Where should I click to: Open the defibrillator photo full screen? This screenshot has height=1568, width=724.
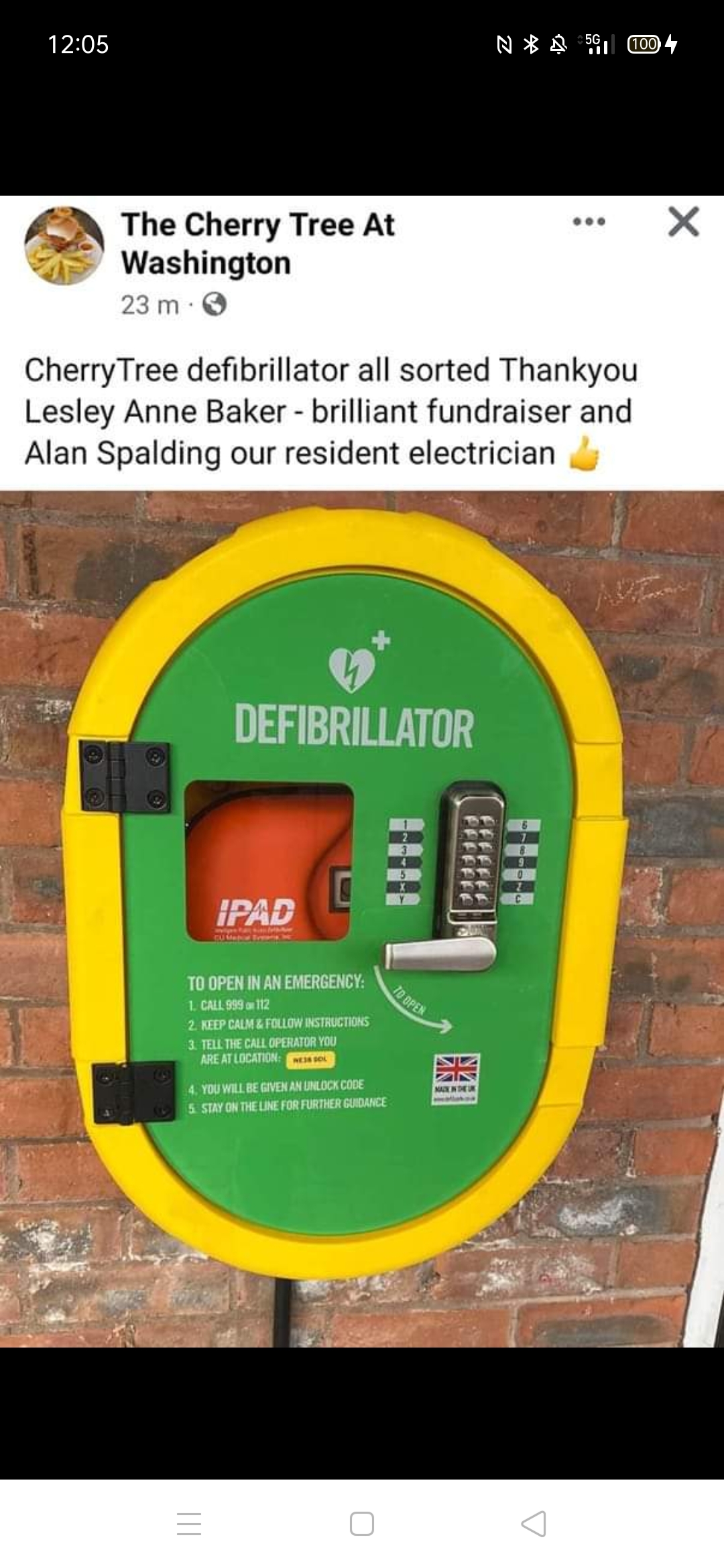[x=362, y=918]
